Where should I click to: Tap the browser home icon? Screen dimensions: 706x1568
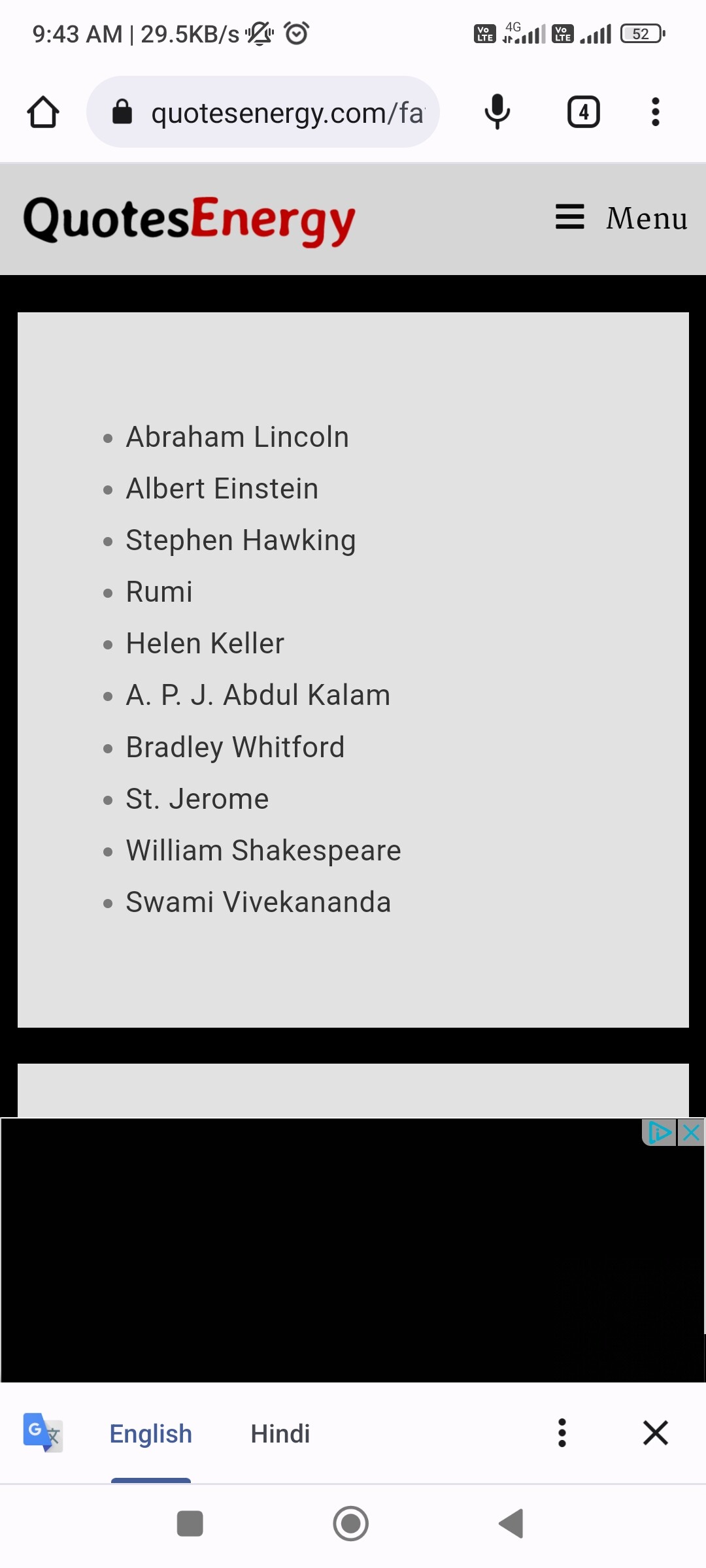(x=43, y=112)
